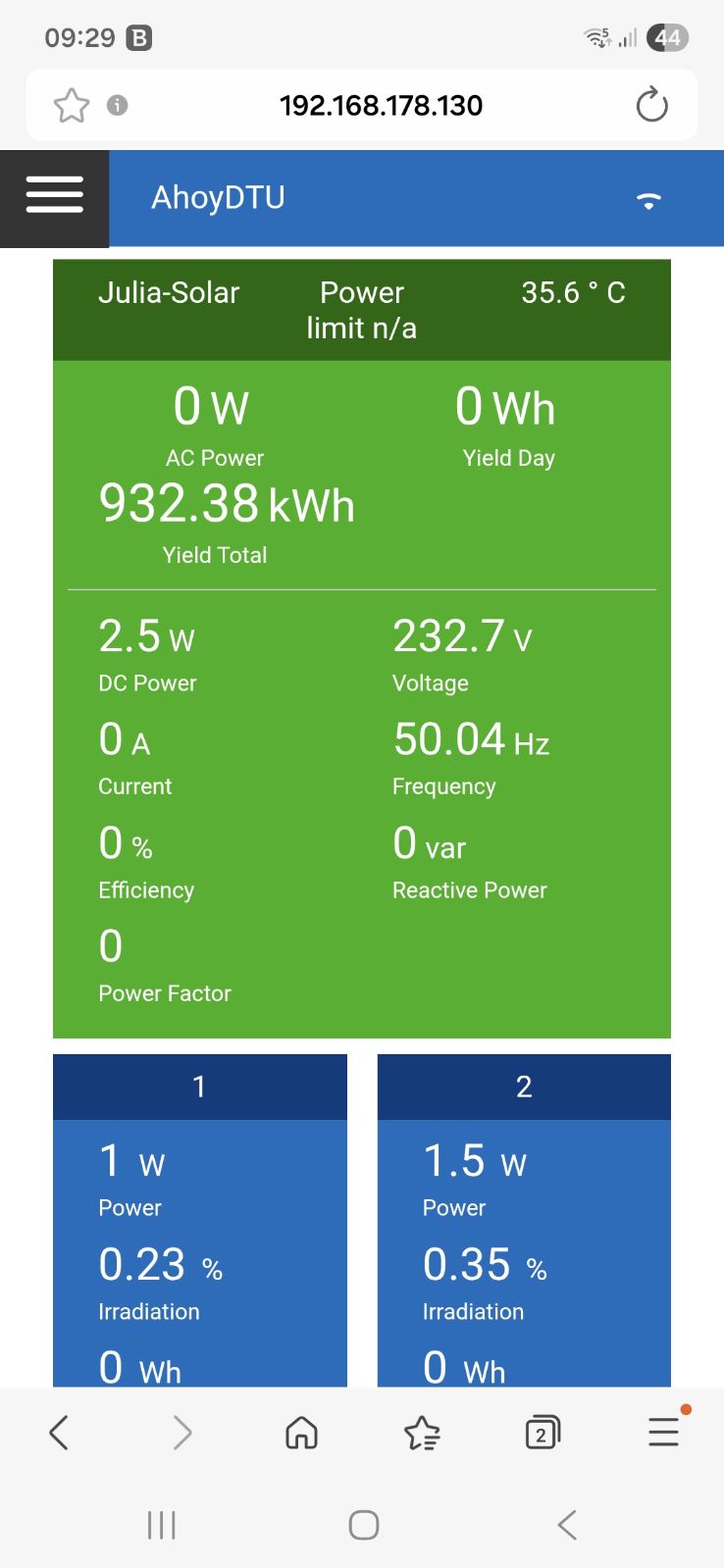
Task: Show site info for this address
Action: [x=118, y=105]
